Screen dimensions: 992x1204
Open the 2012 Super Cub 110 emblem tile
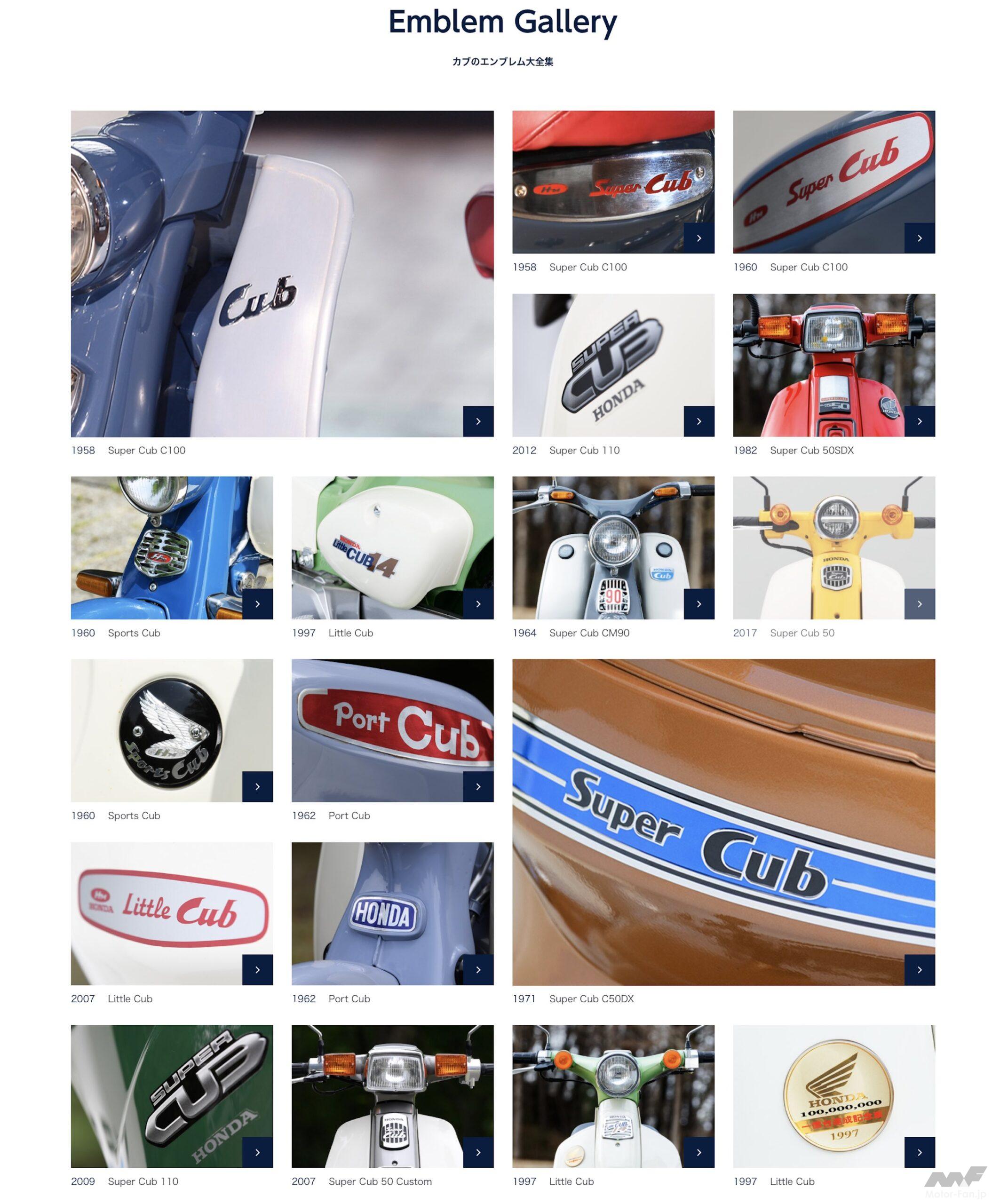click(612, 364)
